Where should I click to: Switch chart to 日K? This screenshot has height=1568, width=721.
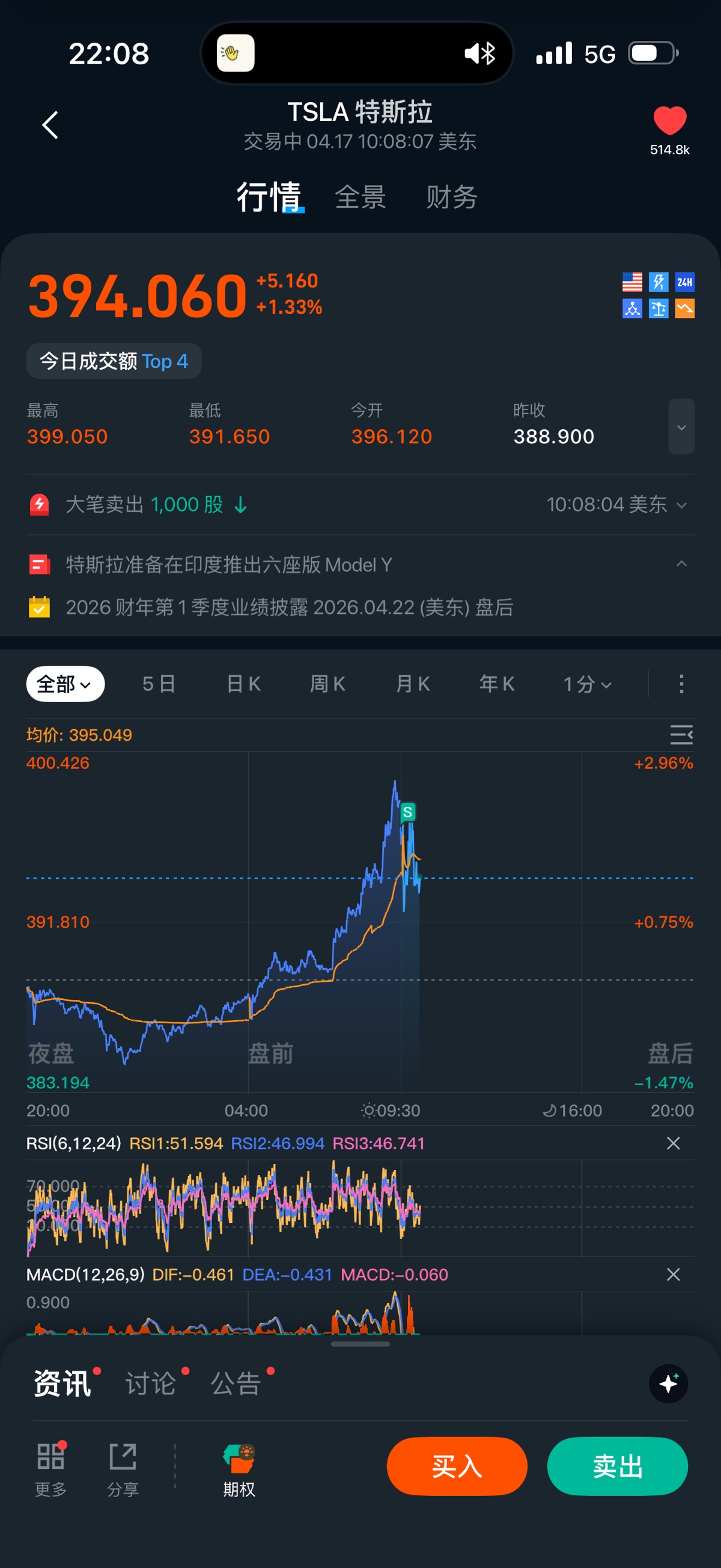tap(243, 684)
